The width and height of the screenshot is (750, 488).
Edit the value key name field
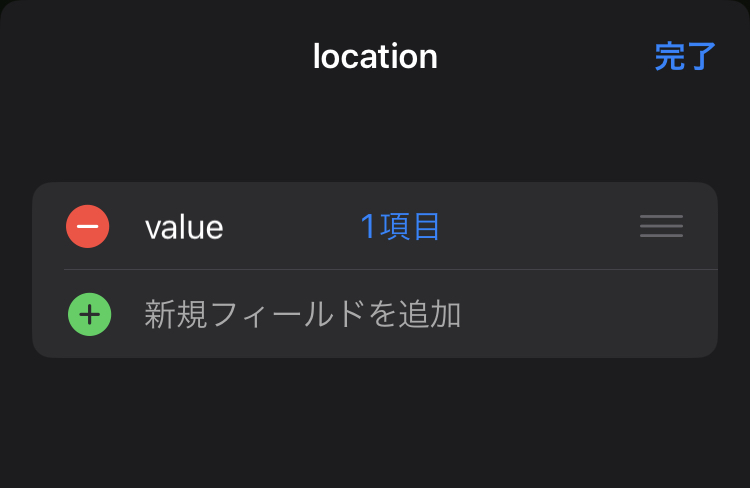(x=184, y=228)
